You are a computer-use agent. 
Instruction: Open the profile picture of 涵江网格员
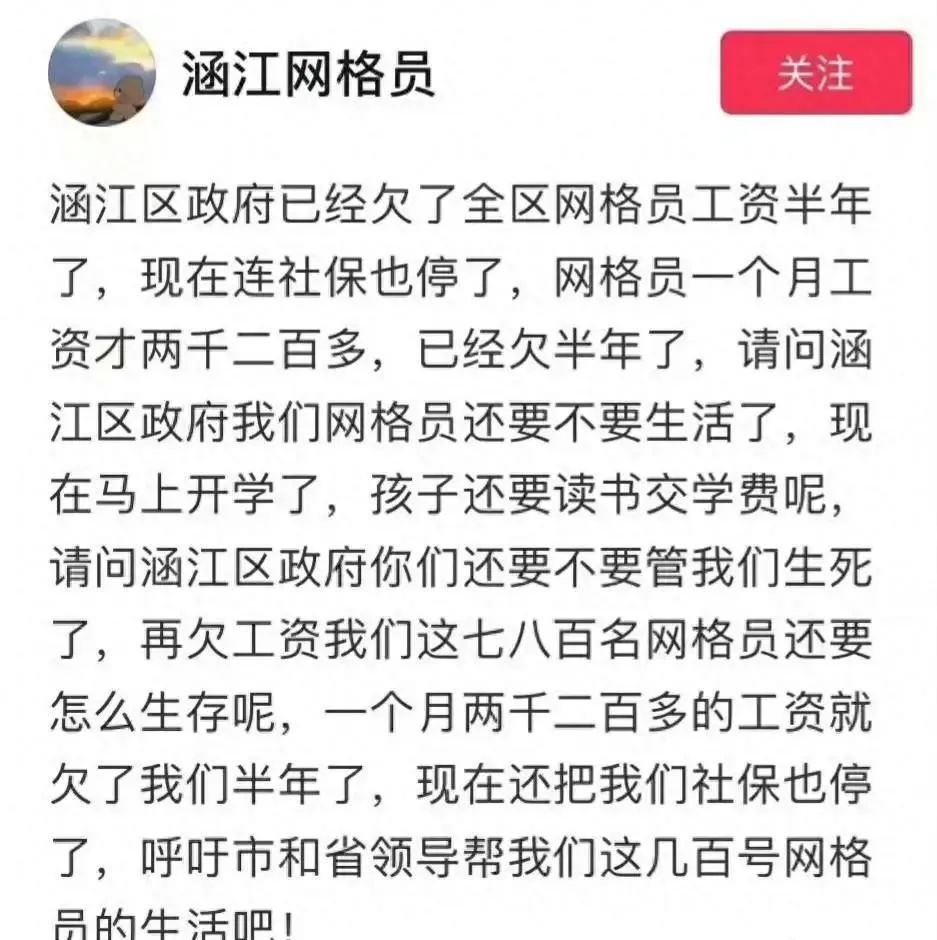point(102,73)
